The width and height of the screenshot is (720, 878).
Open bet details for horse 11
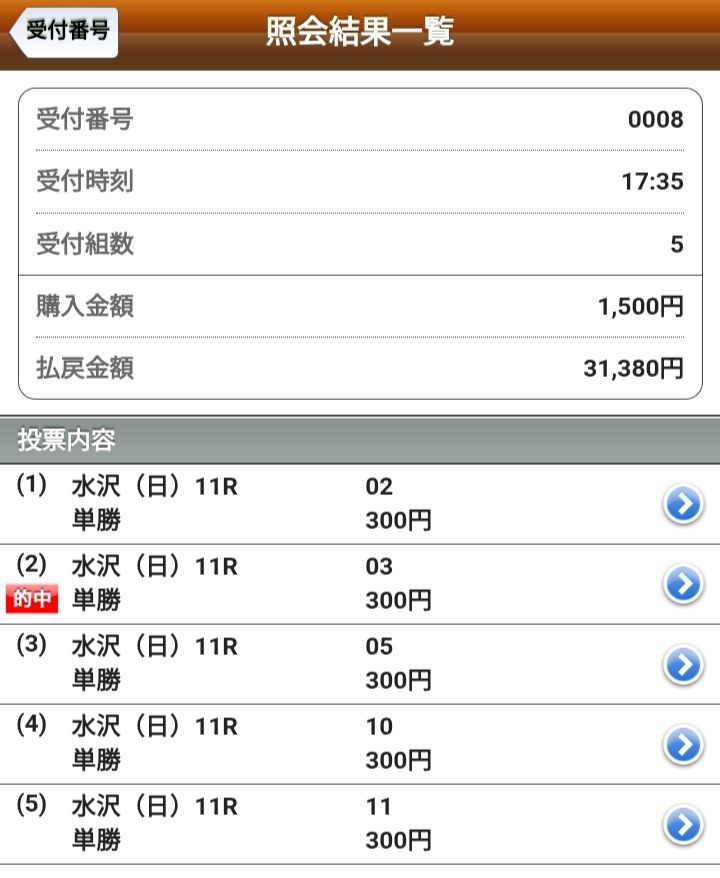click(683, 824)
